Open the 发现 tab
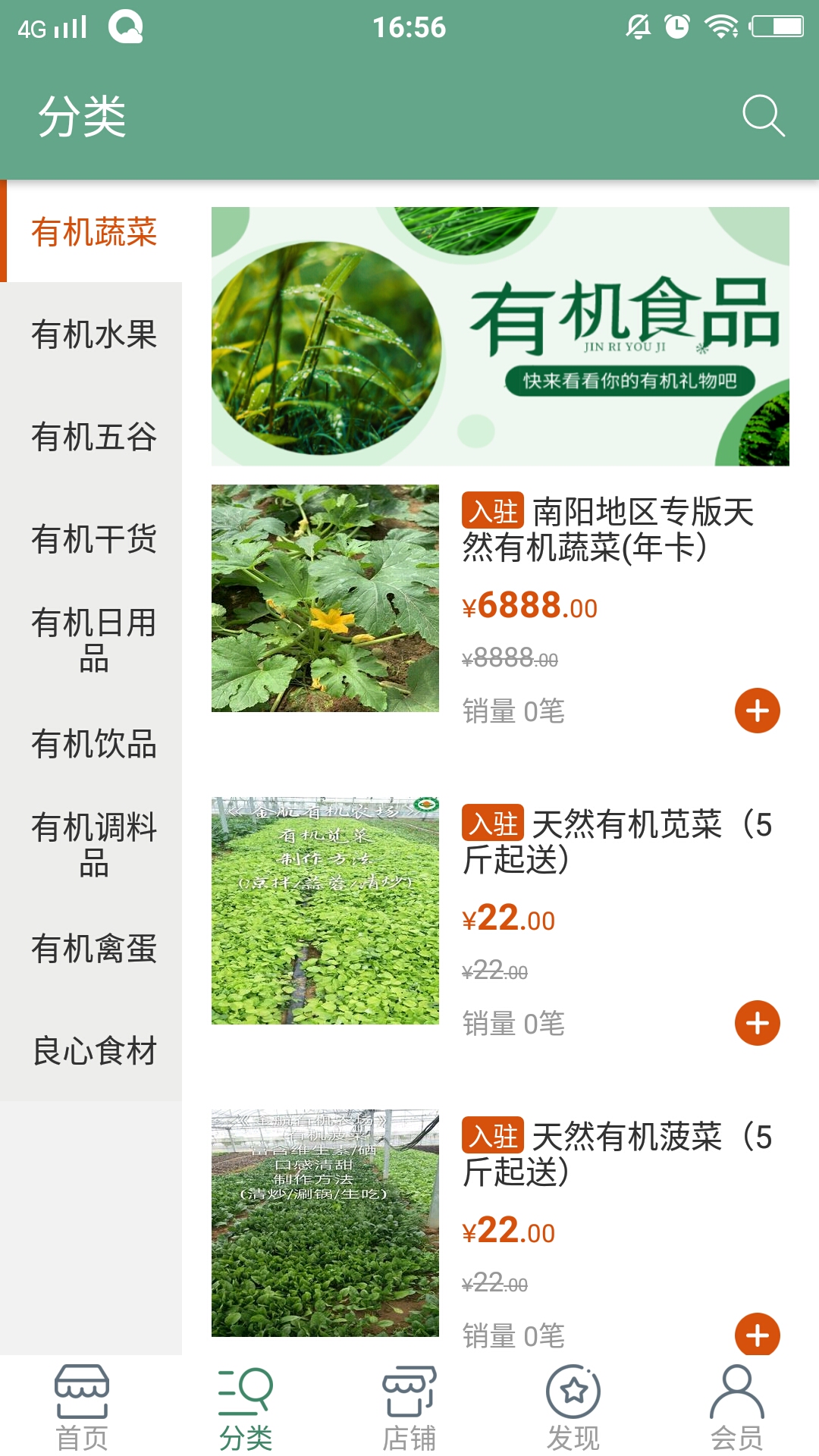 (x=573, y=1407)
